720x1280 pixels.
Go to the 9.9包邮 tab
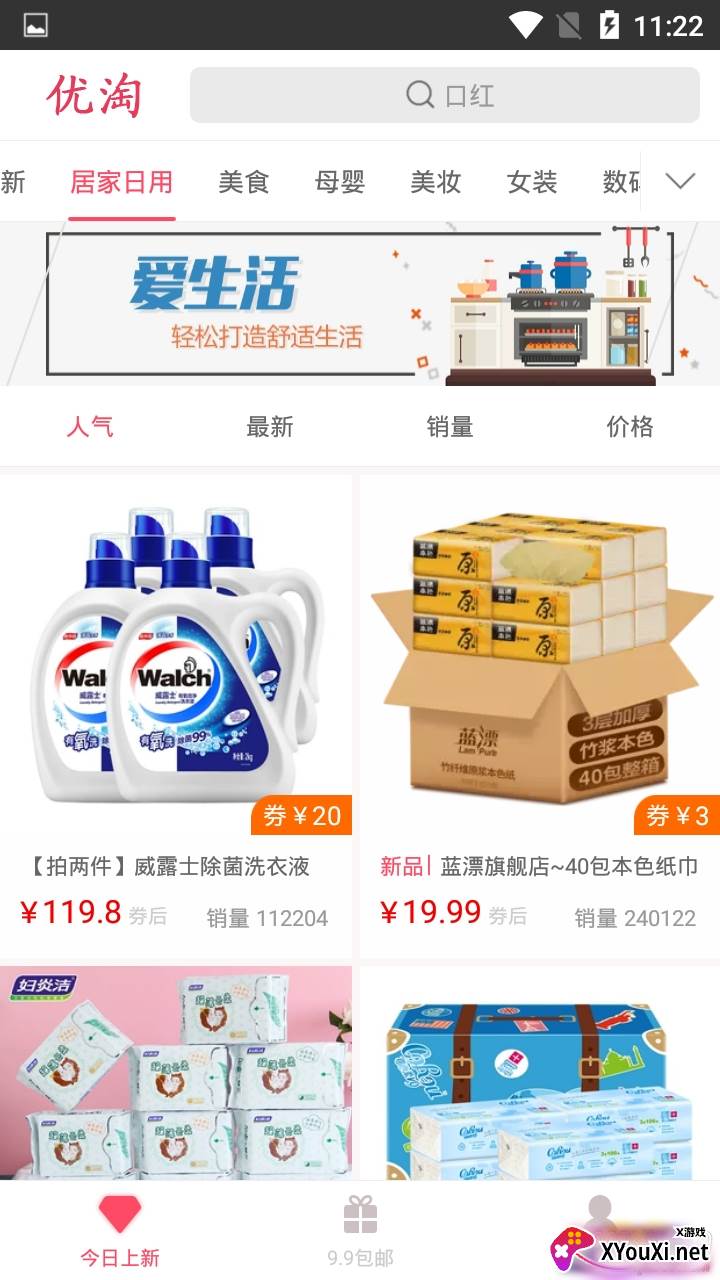[360, 1230]
